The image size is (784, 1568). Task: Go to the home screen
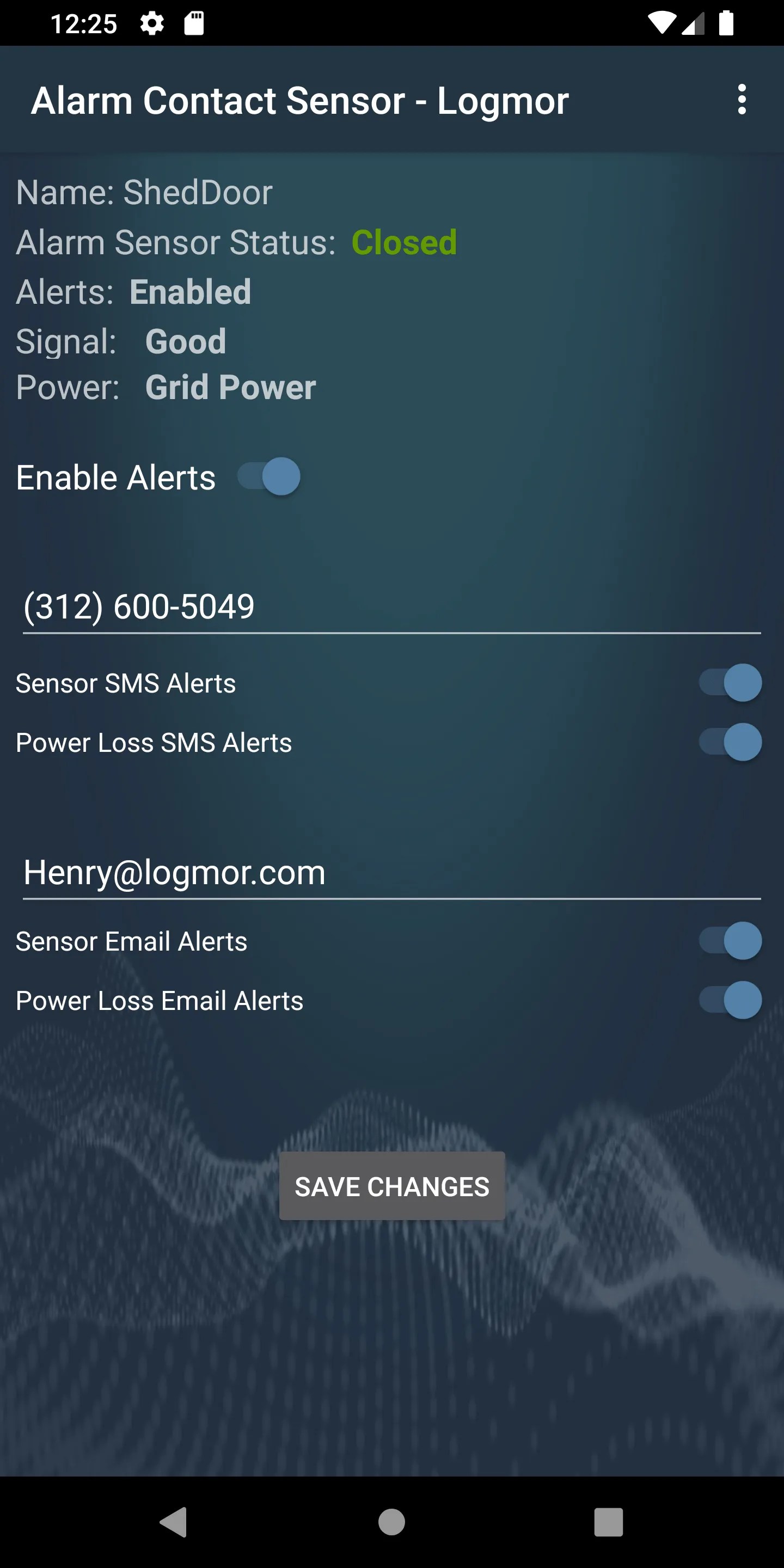391,1522
